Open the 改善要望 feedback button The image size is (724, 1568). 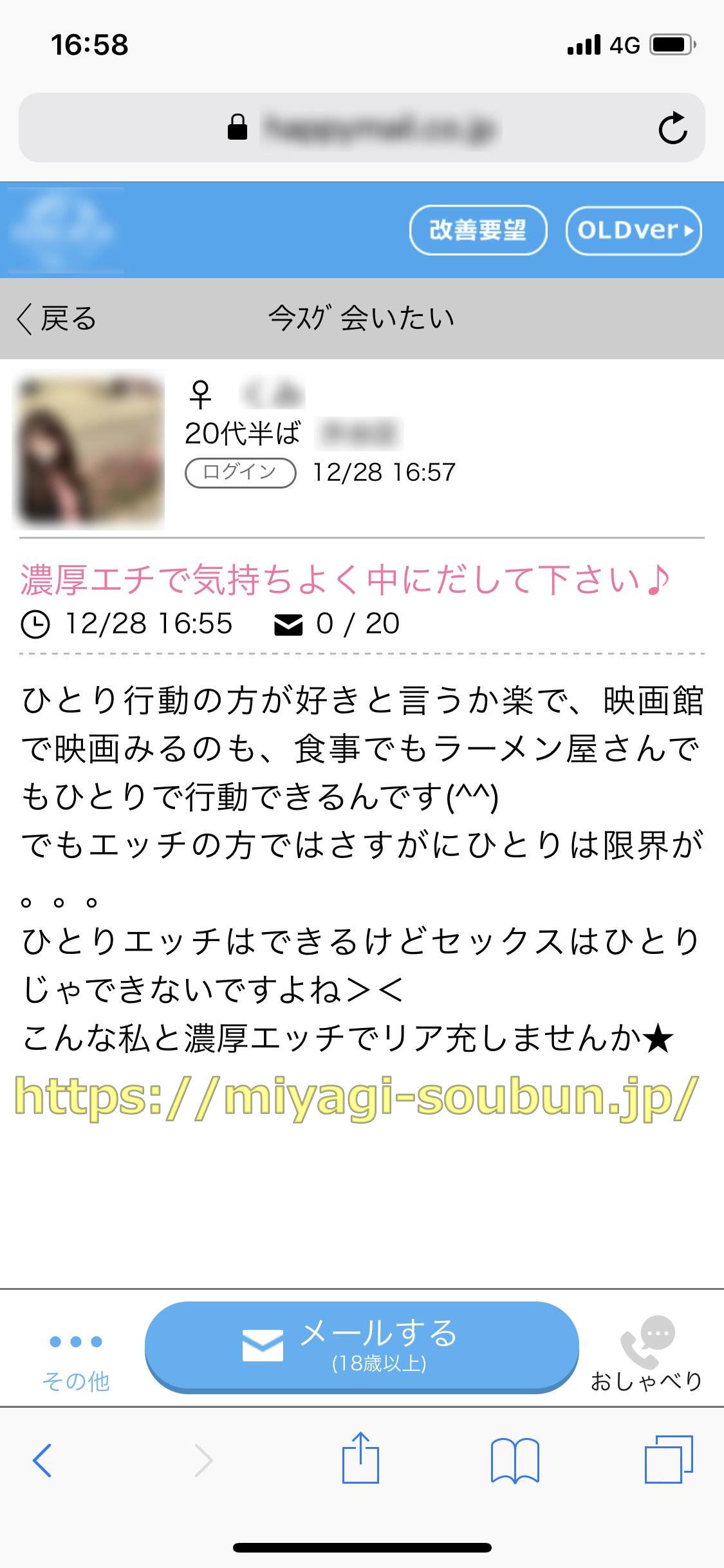tap(478, 230)
